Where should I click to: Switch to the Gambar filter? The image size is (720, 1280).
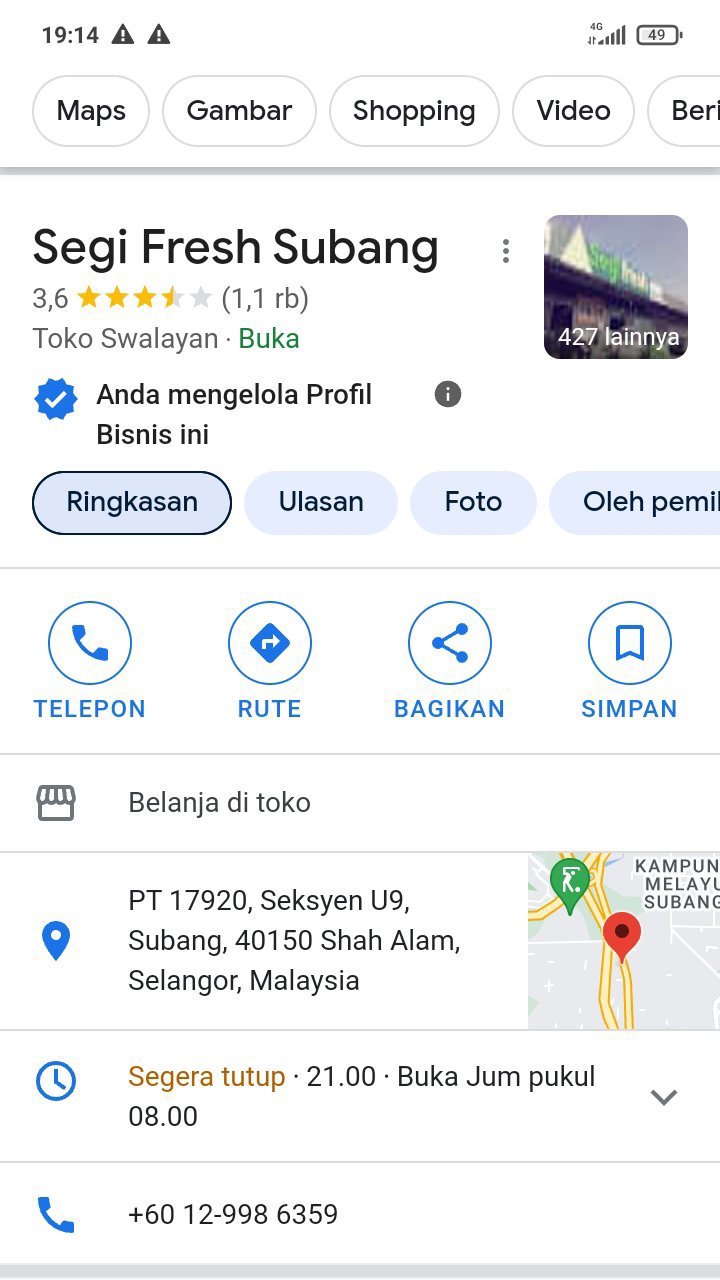tap(239, 111)
